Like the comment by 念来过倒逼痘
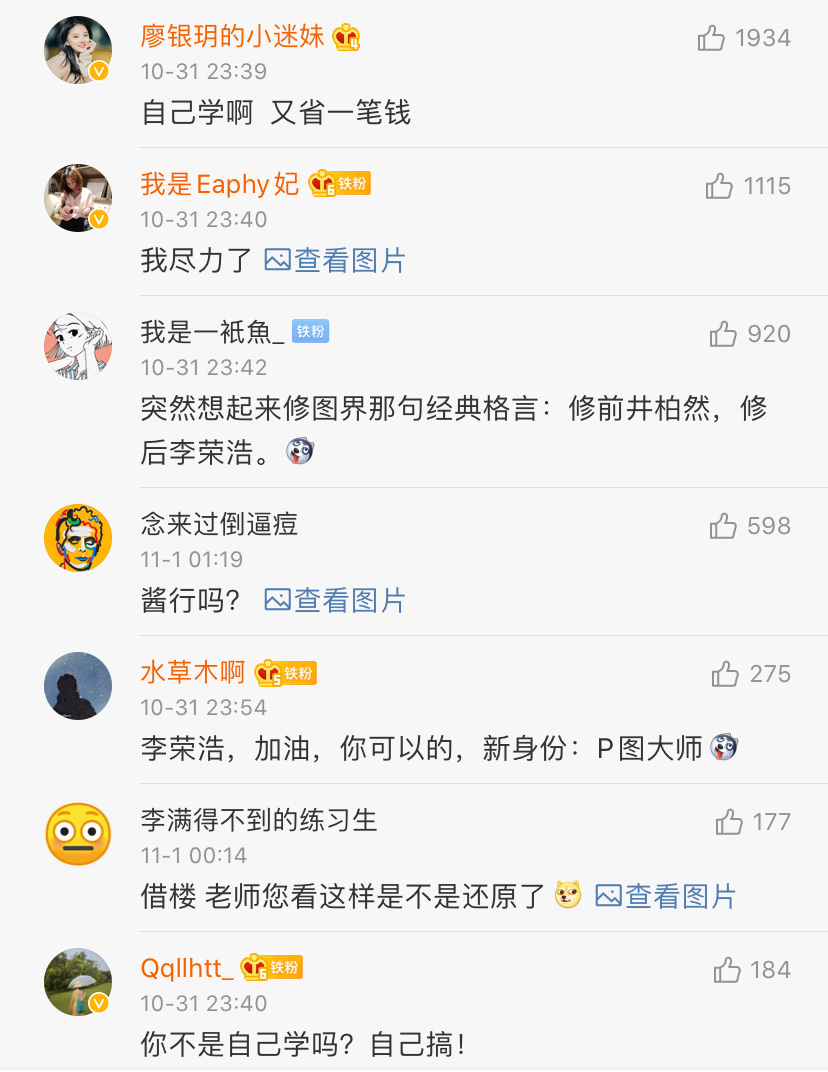This screenshot has height=1072, width=828. pos(723,526)
